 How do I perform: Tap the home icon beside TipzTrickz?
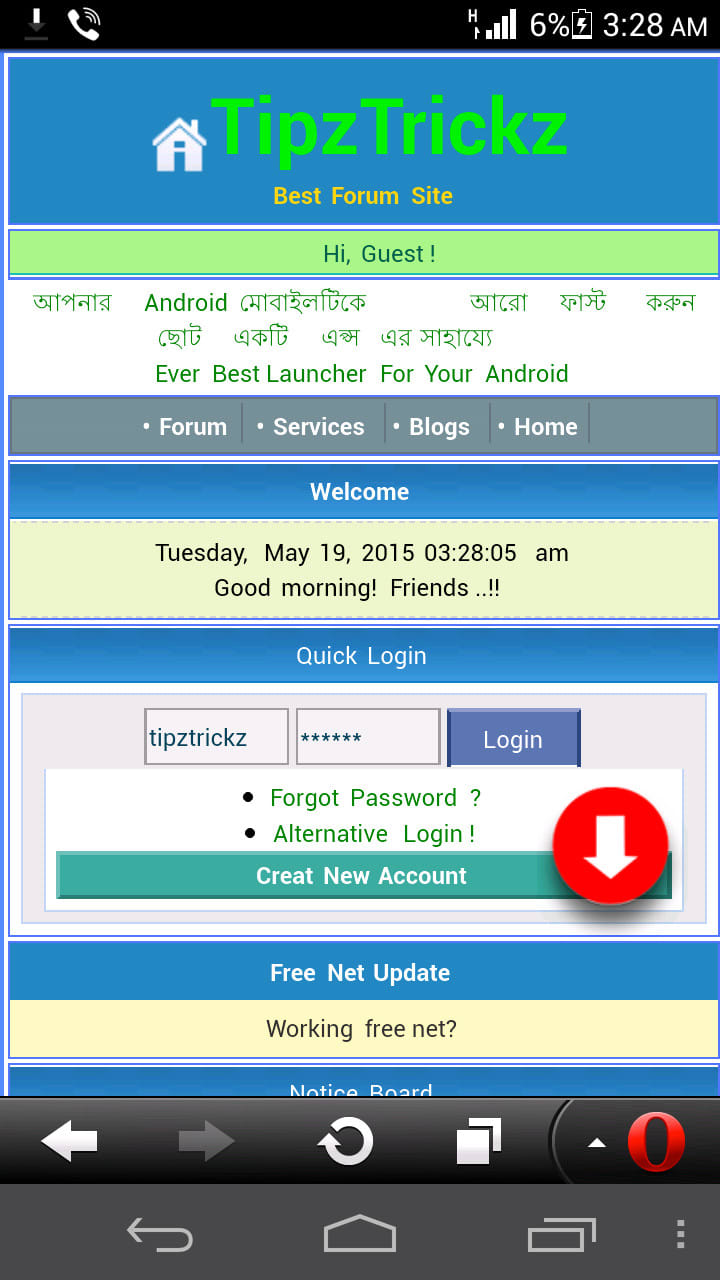click(179, 145)
